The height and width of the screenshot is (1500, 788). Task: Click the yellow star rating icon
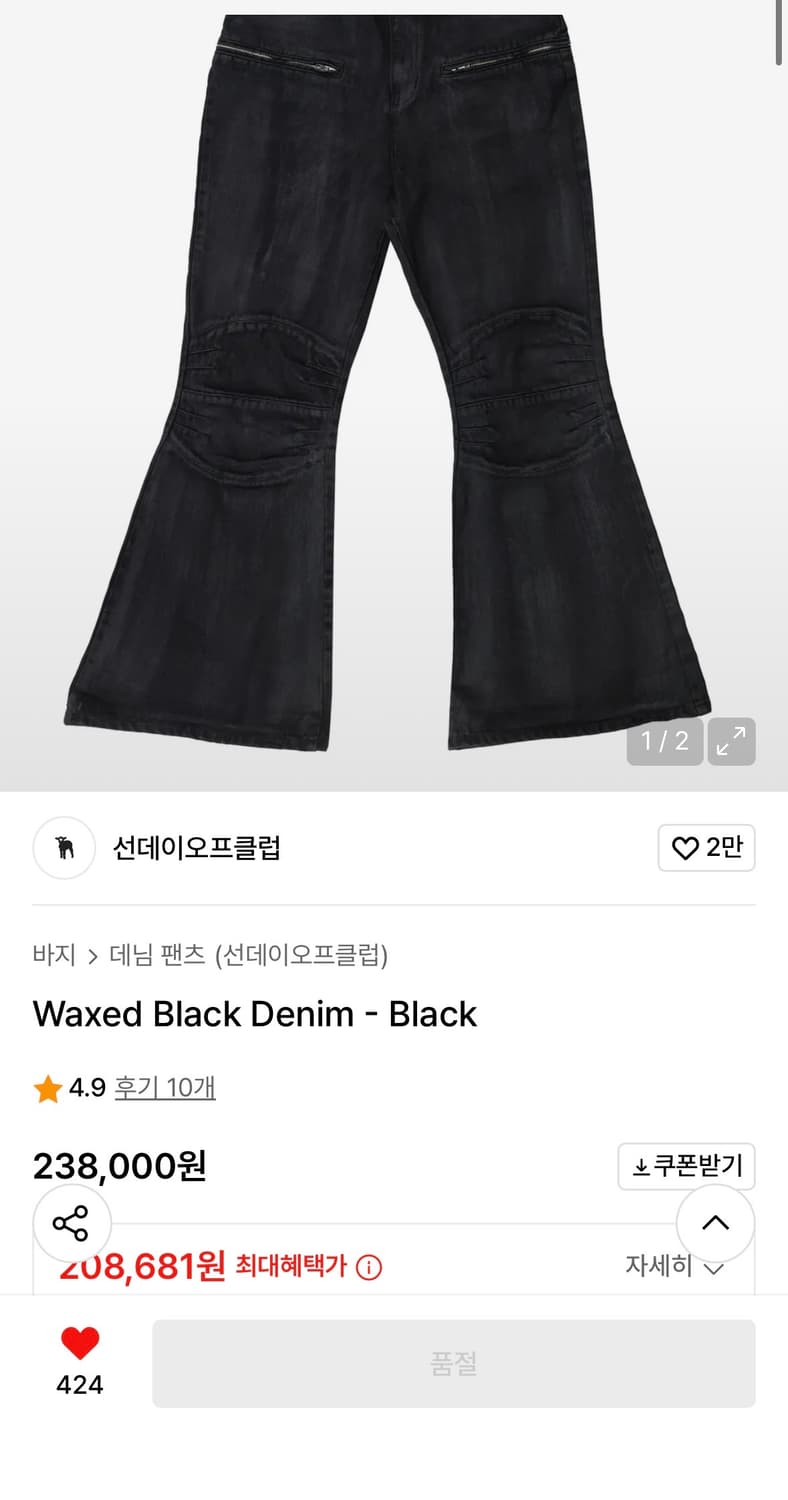[47, 1089]
